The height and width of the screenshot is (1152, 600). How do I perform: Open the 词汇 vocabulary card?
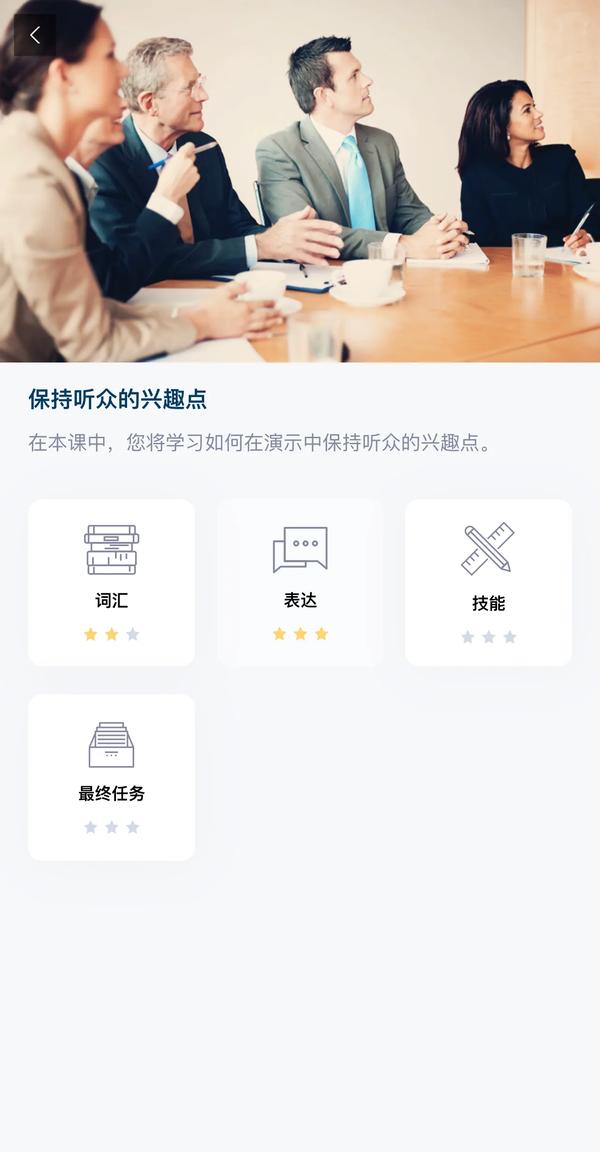[111, 582]
